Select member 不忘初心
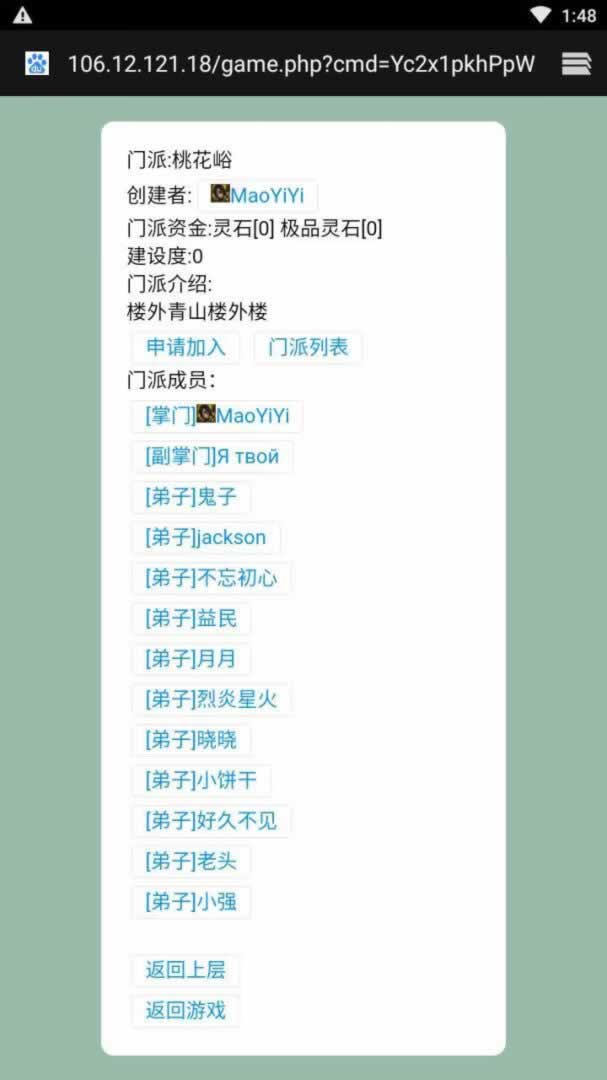 click(211, 578)
